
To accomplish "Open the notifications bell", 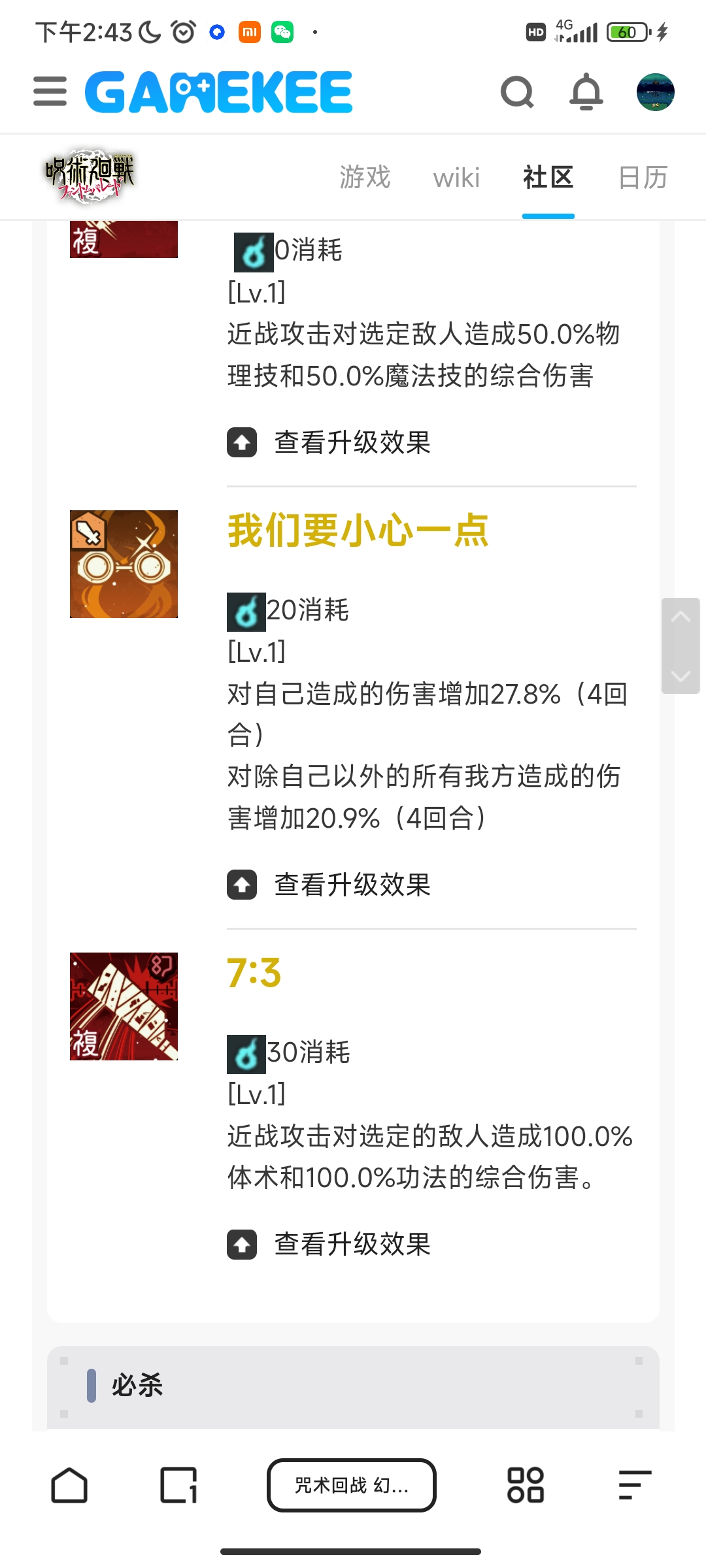I will pos(586,92).
